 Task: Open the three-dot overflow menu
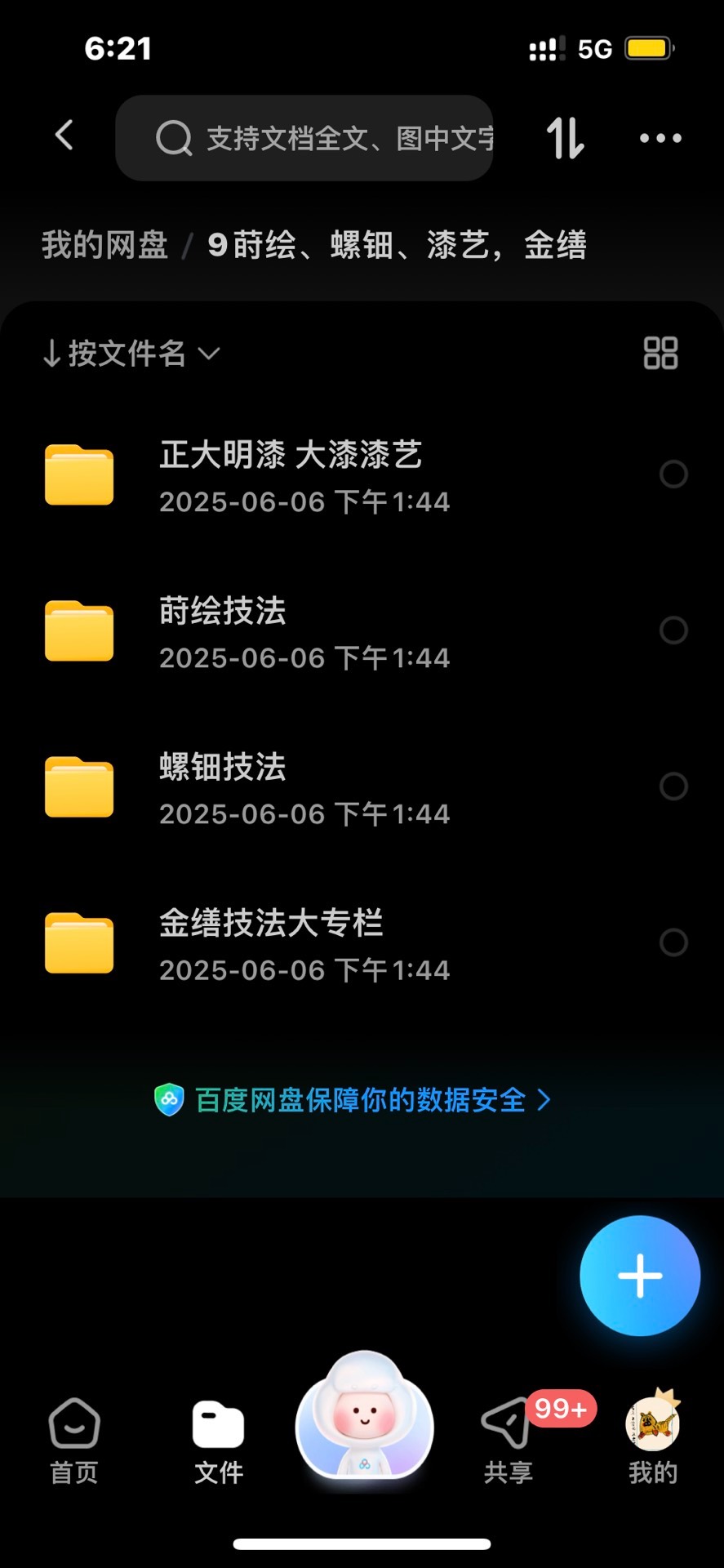660,138
